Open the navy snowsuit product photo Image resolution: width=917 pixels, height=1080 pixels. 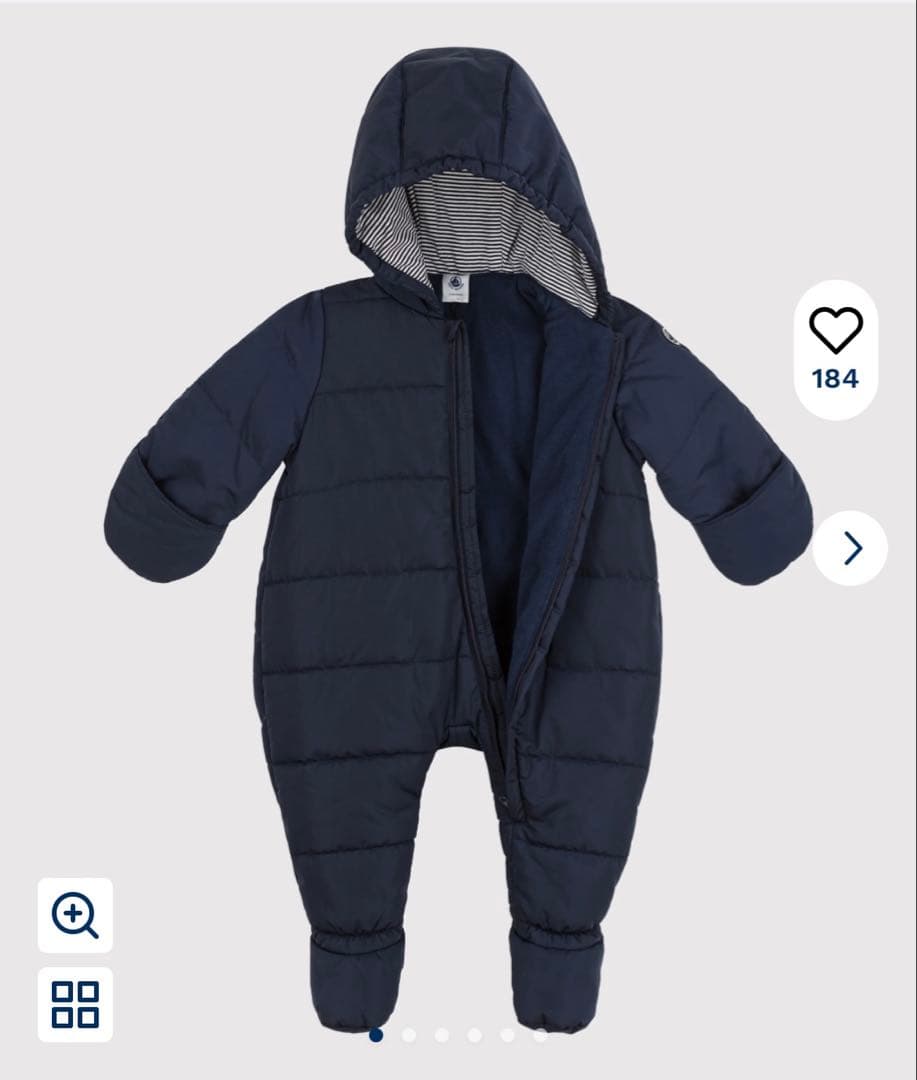click(x=458, y=560)
